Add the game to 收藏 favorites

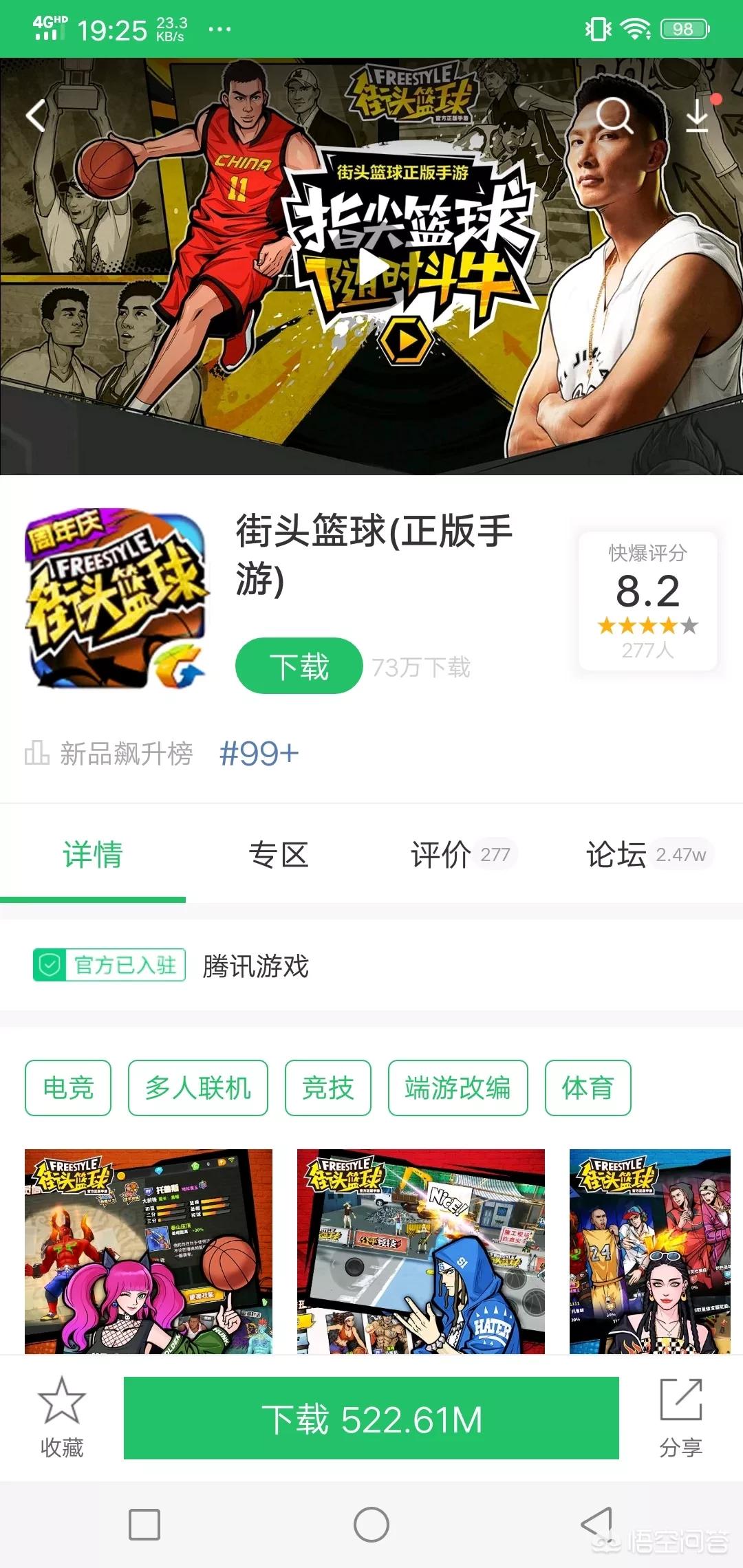(62, 1417)
